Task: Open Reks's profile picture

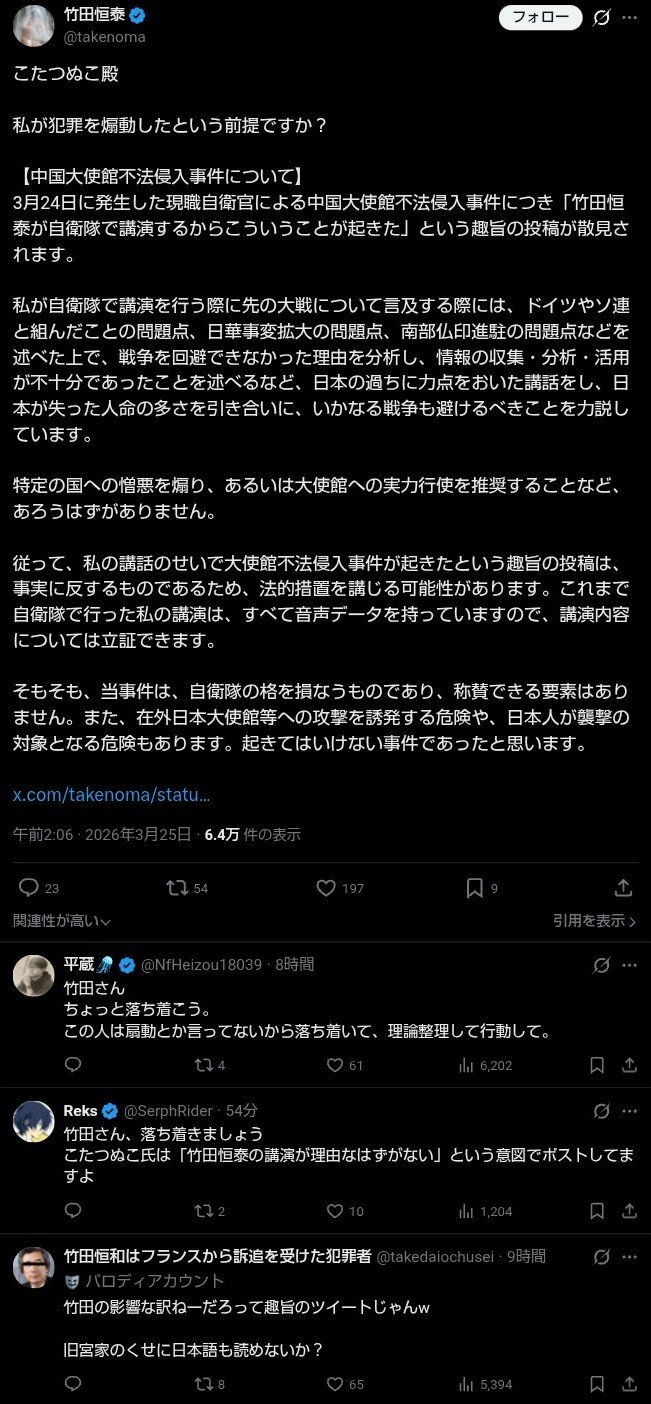Action: (33, 1121)
